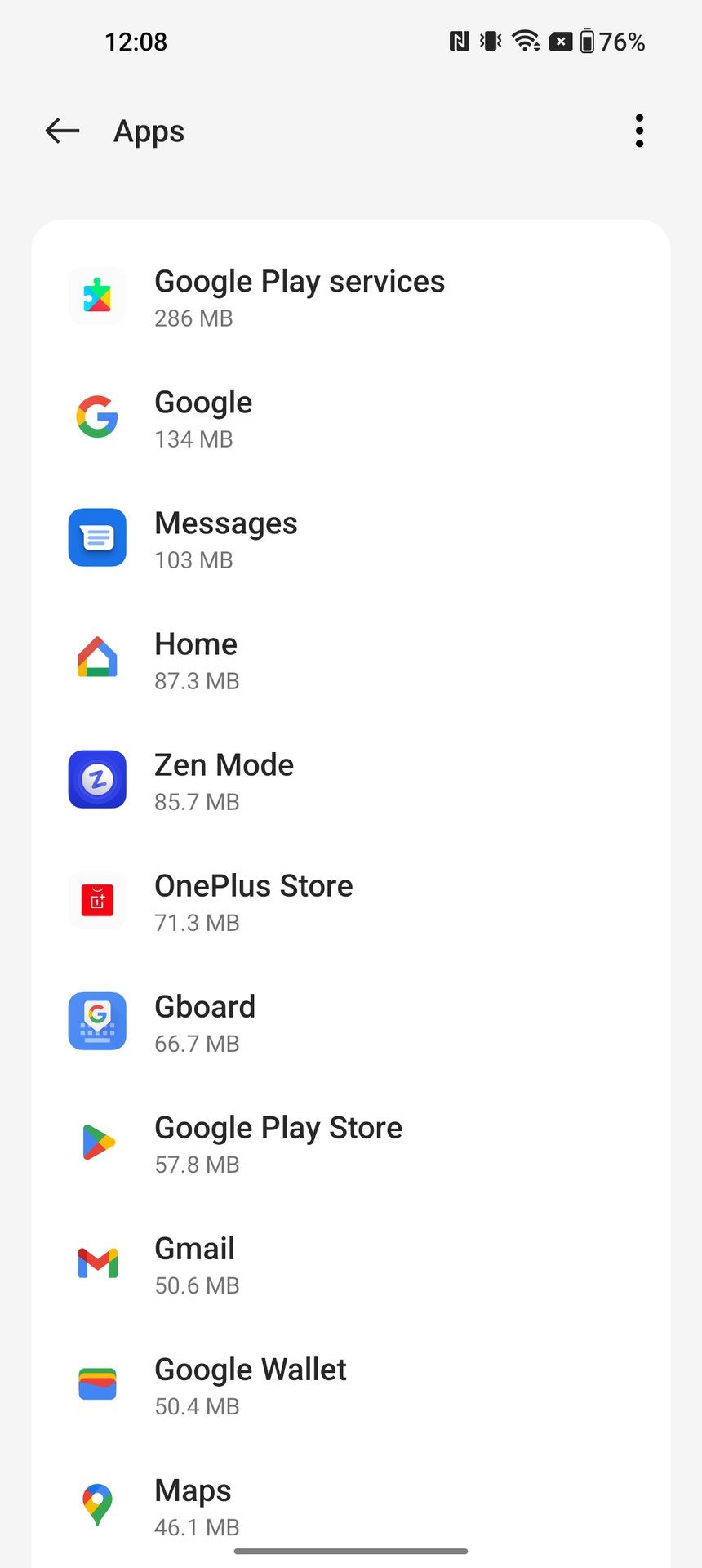This screenshot has width=702, height=1568.
Task: Open Messages app details
Action: [x=226, y=539]
